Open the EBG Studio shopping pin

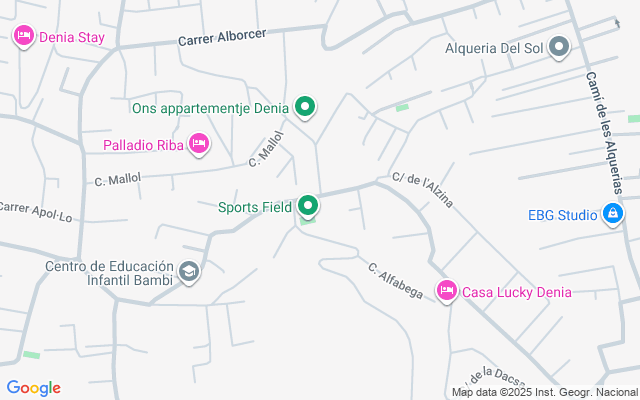point(613,214)
